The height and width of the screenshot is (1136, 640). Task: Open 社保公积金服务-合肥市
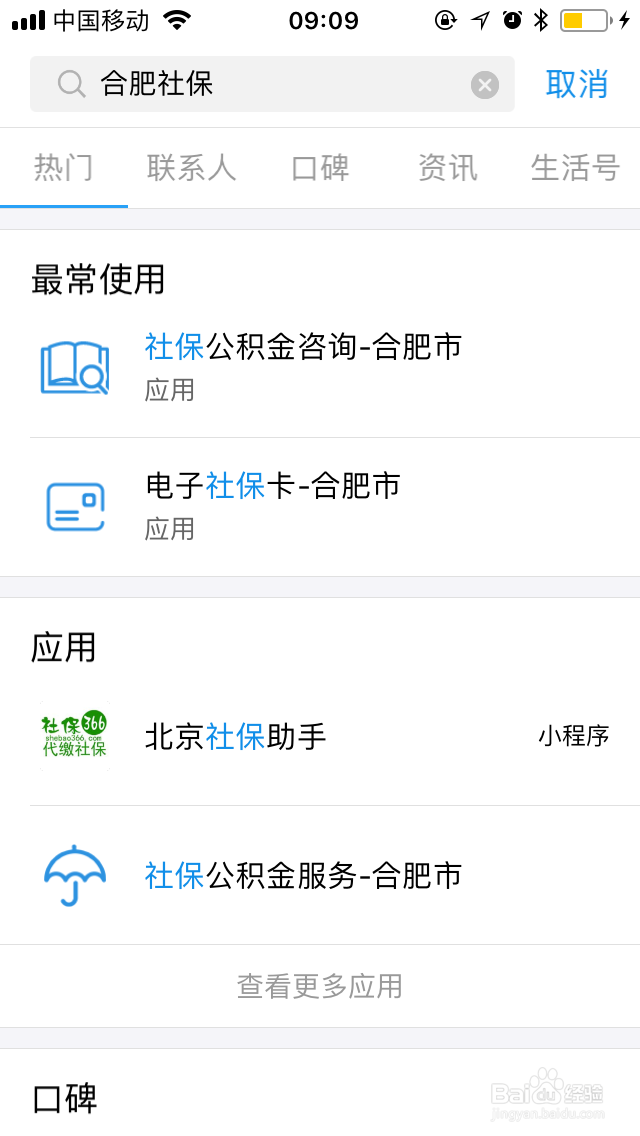pyautogui.click(x=320, y=875)
